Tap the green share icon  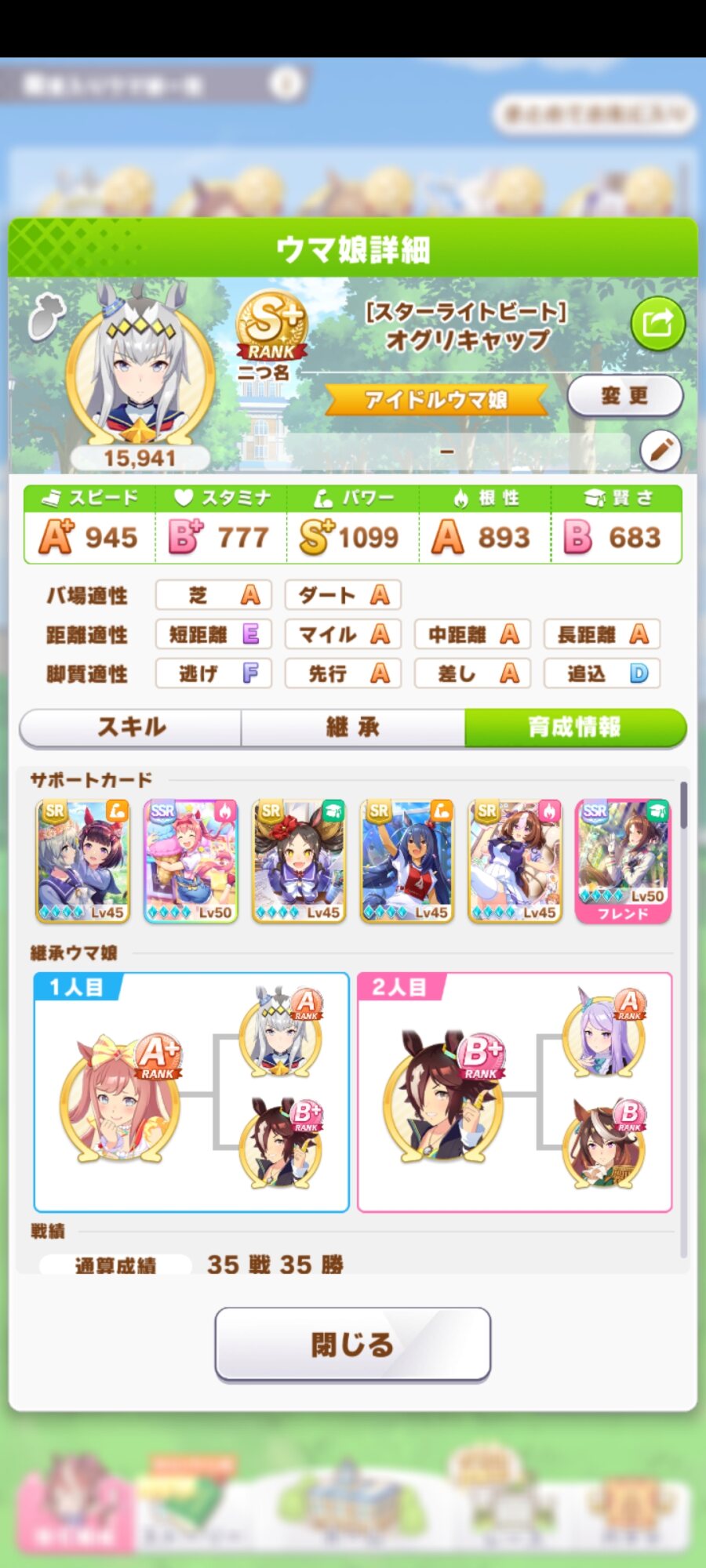[657, 323]
